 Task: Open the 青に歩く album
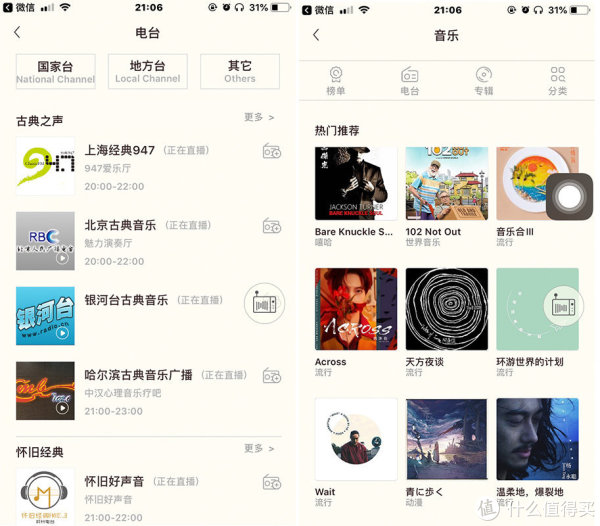tap(446, 439)
